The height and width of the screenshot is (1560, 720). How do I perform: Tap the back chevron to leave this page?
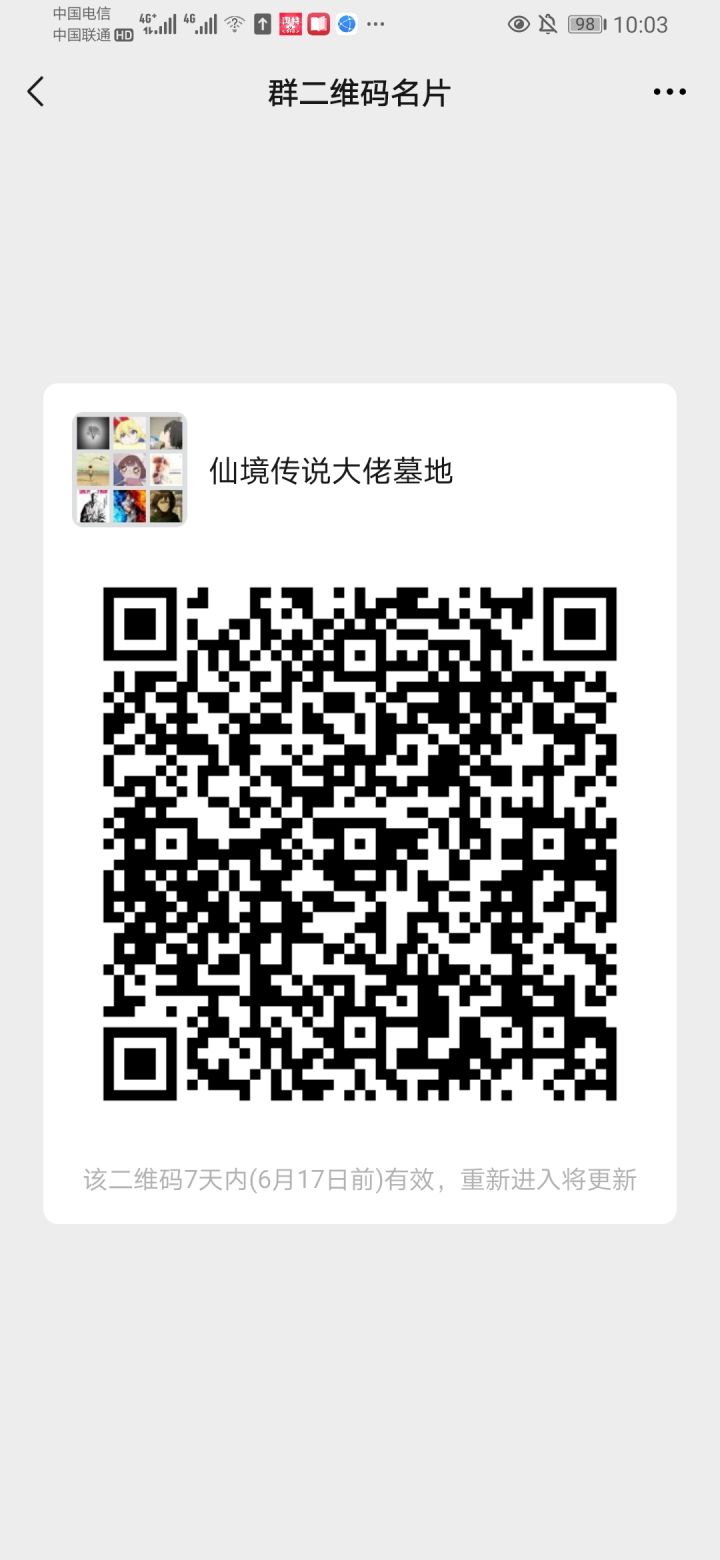click(35, 90)
